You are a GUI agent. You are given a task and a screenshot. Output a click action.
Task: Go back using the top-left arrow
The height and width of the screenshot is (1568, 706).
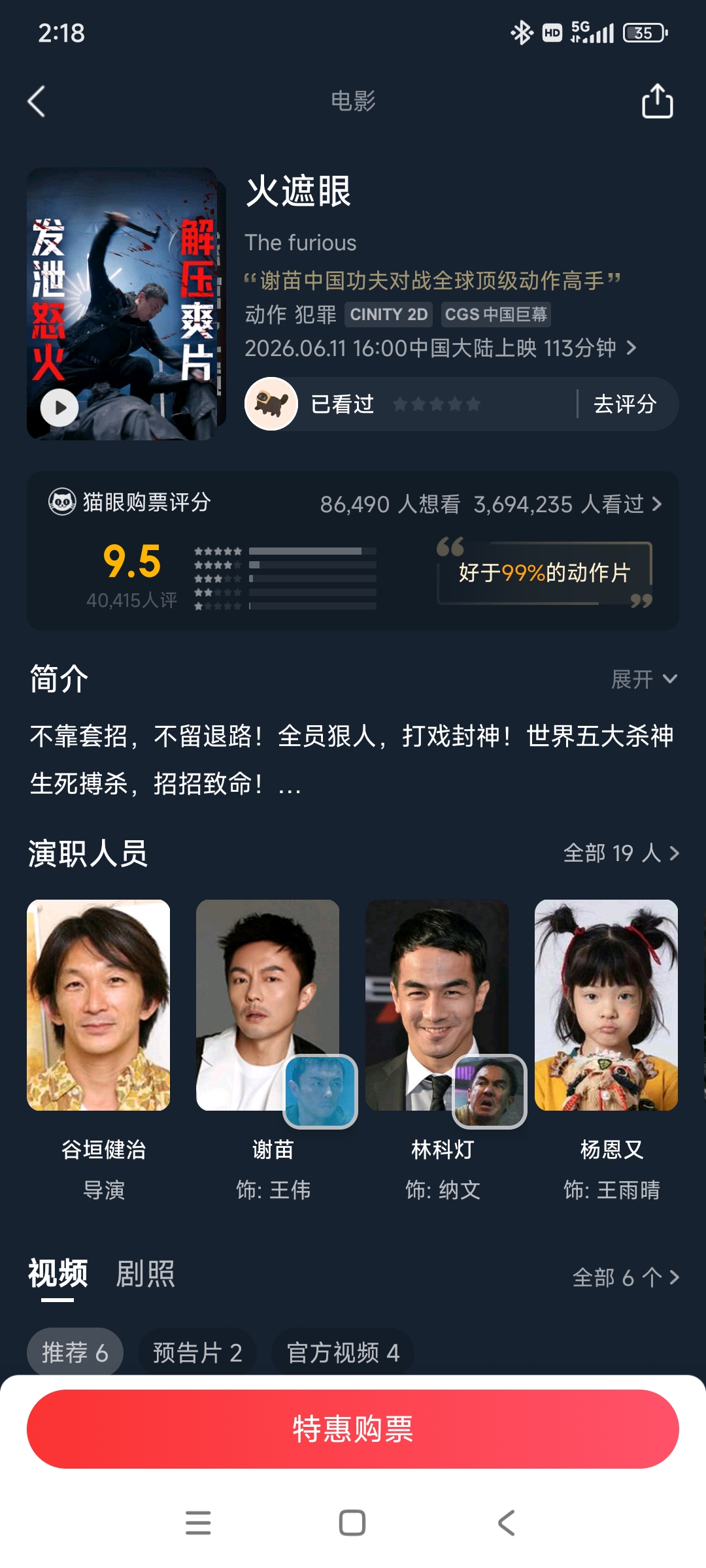(37, 102)
